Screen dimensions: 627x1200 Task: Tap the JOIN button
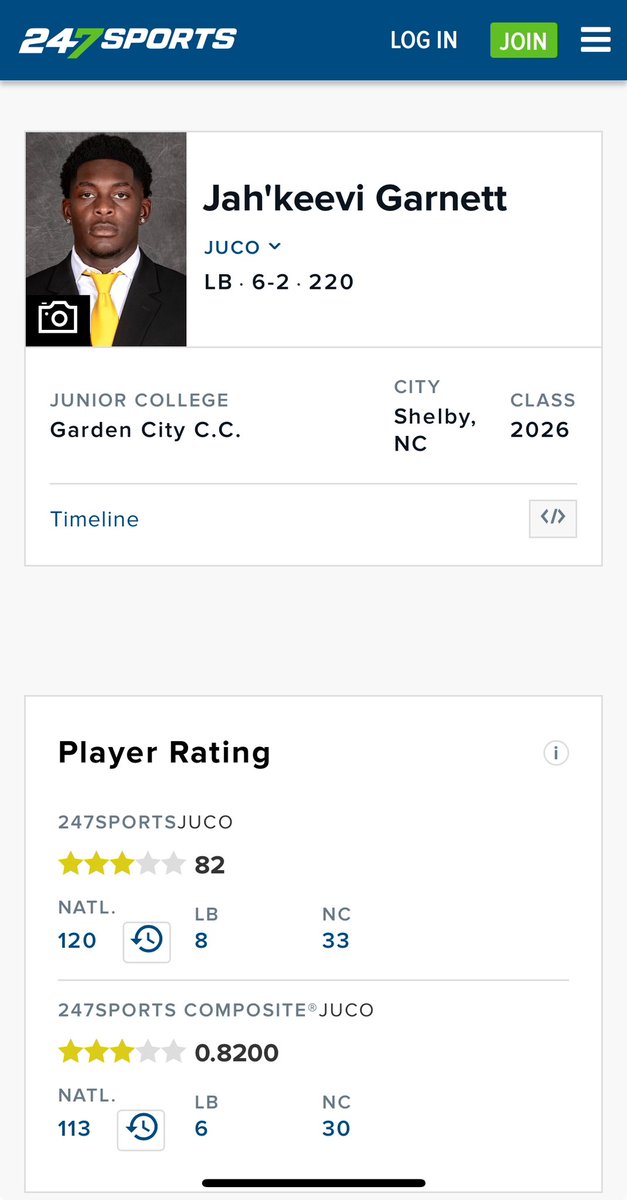coord(523,40)
